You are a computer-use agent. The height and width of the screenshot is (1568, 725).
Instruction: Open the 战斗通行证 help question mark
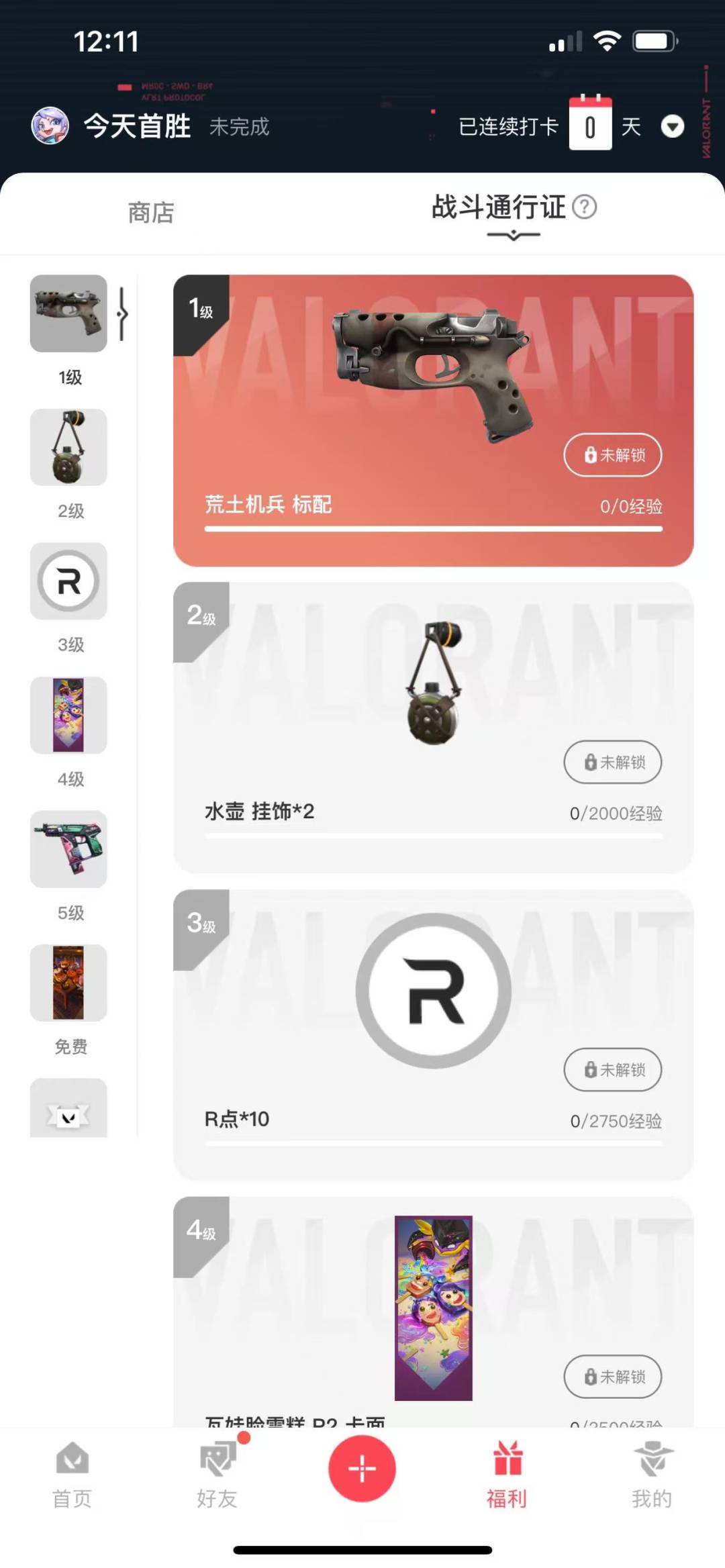(584, 207)
